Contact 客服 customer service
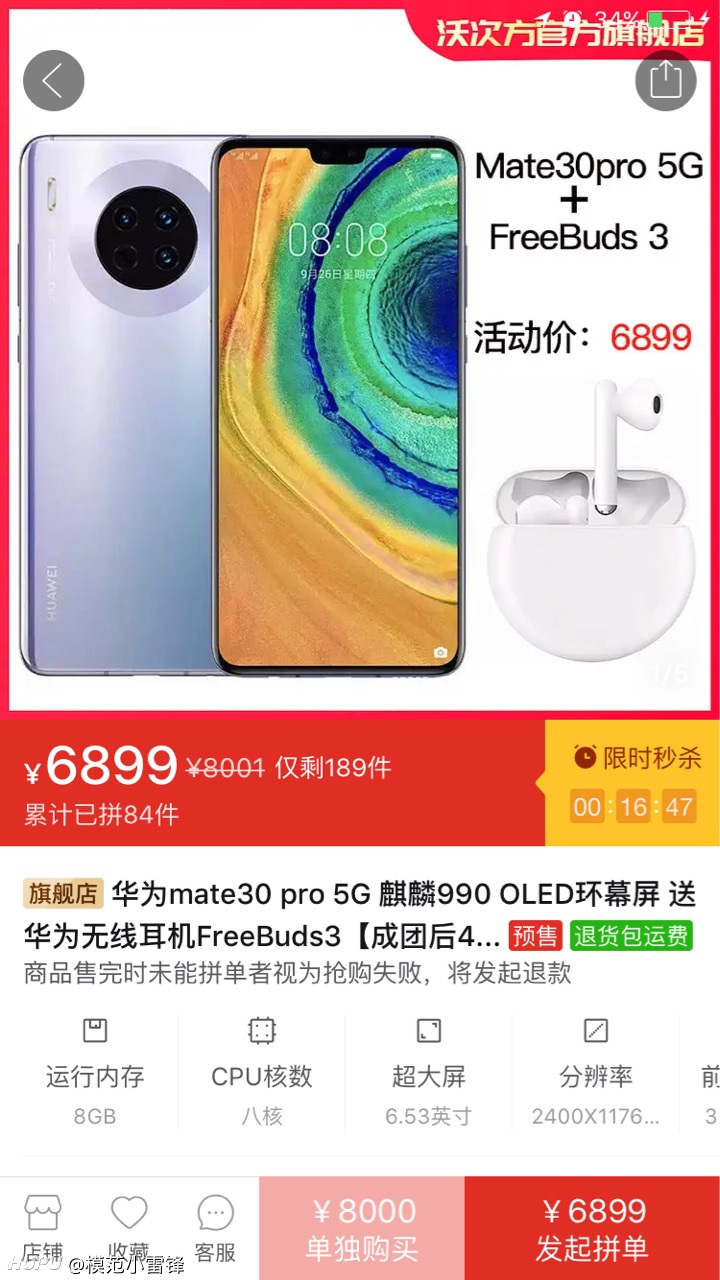The height and width of the screenshot is (1280, 720). 215,1227
